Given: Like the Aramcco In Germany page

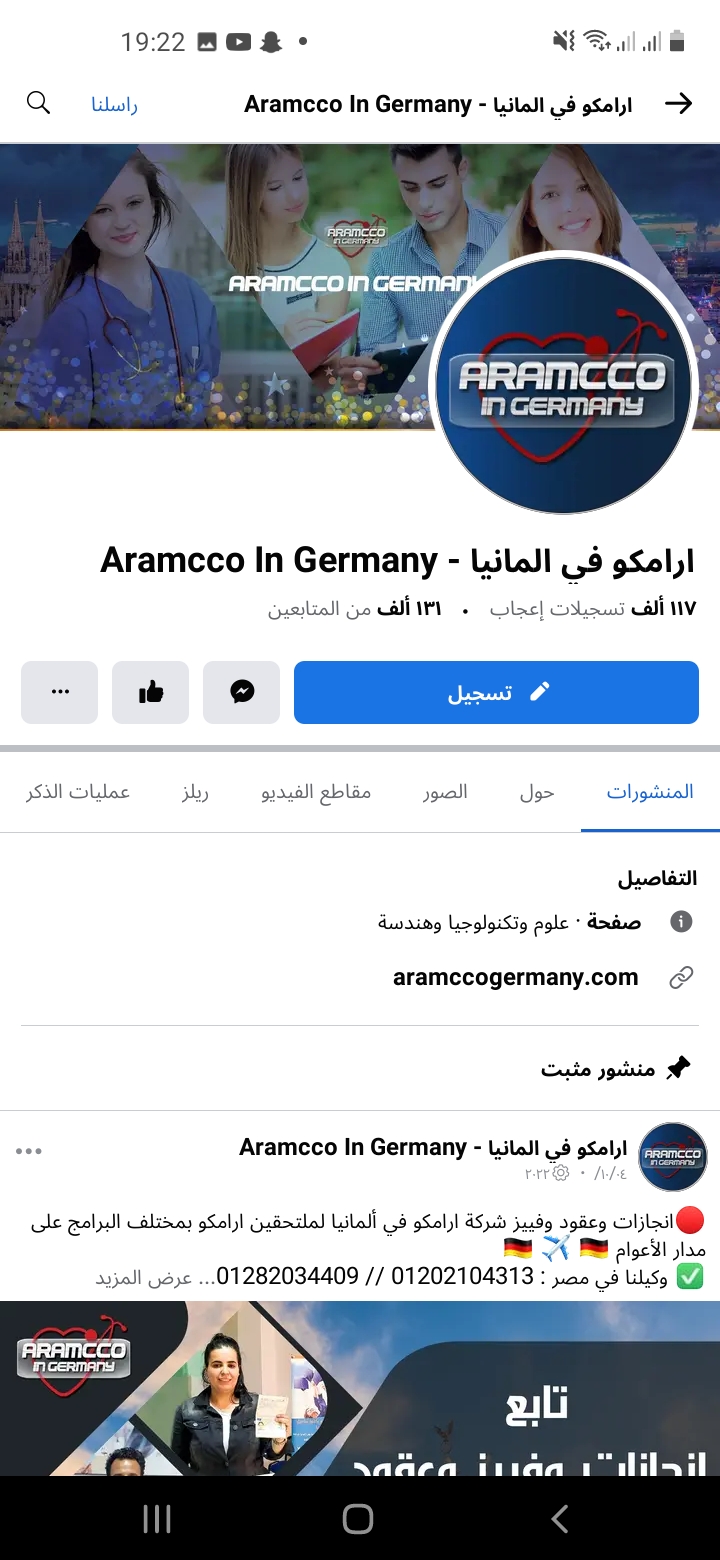Looking at the screenshot, I should (x=151, y=692).
